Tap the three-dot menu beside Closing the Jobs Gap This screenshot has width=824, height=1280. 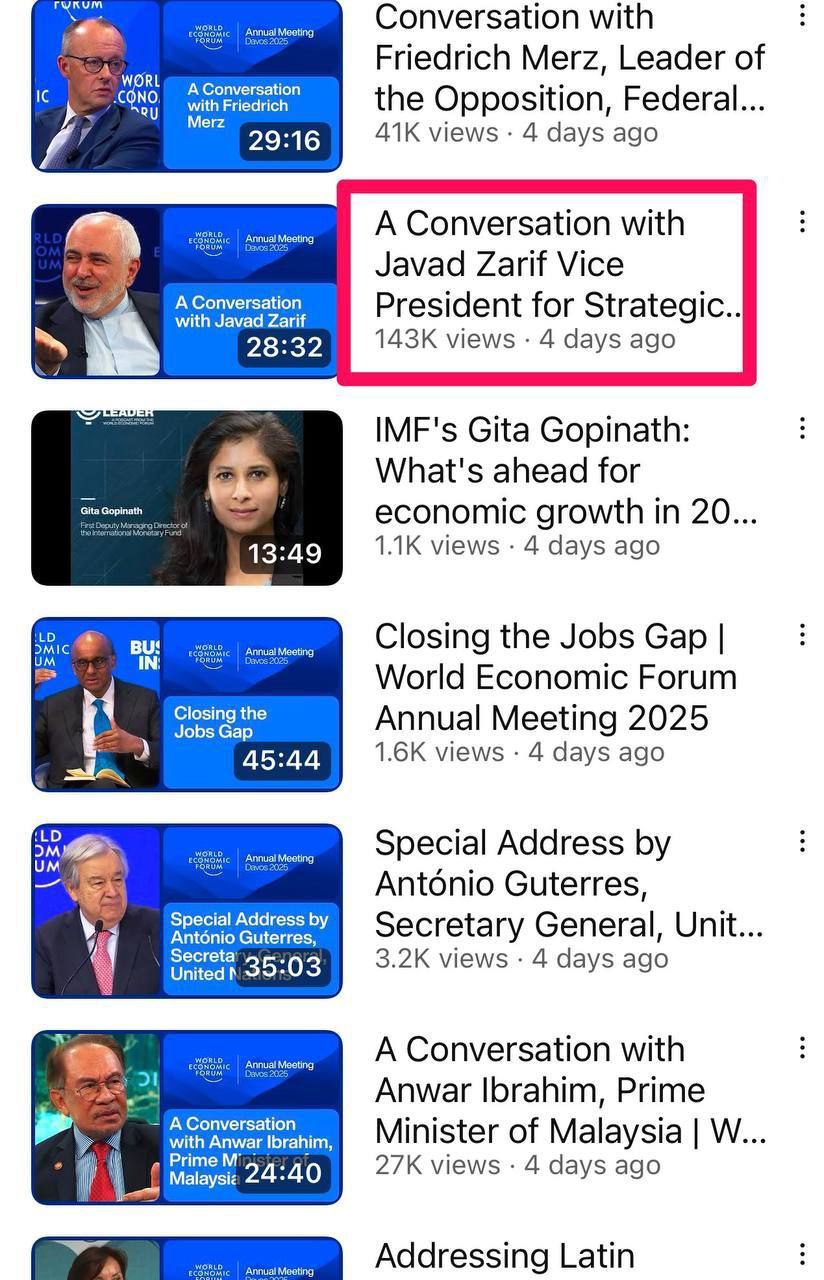(x=802, y=635)
